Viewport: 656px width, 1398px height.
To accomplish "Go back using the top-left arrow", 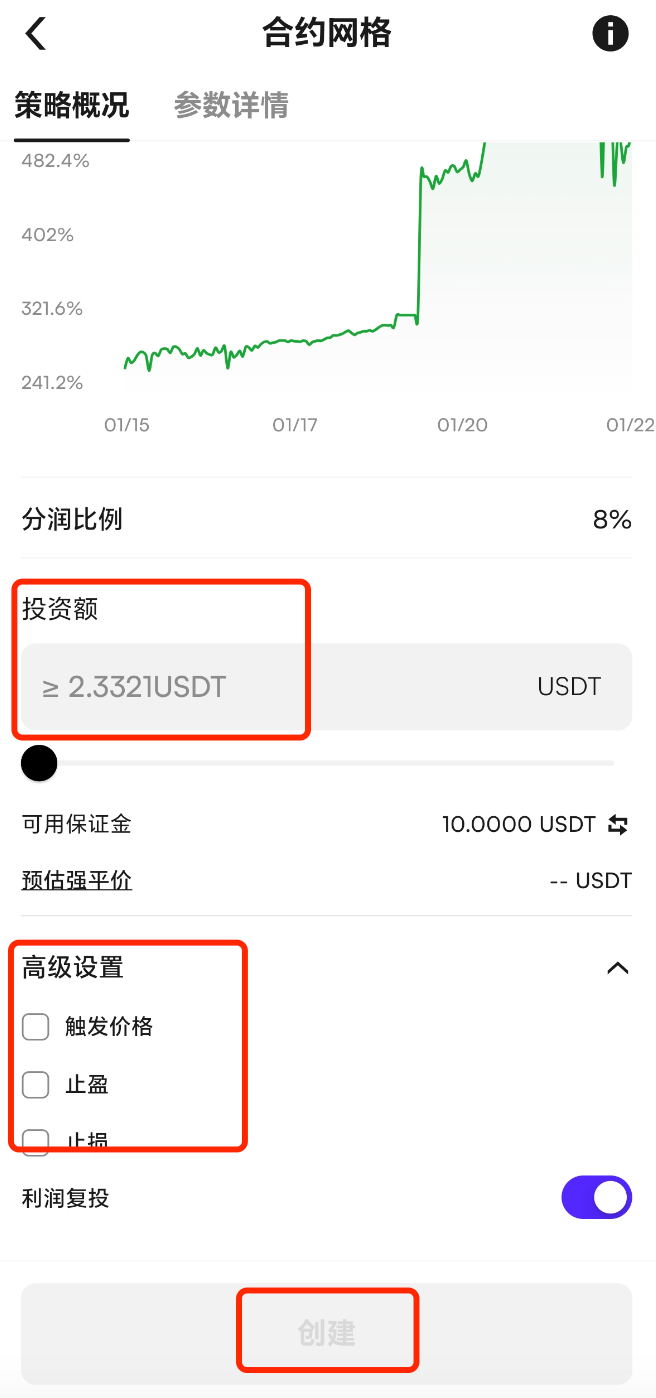I will [x=36, y=34].
